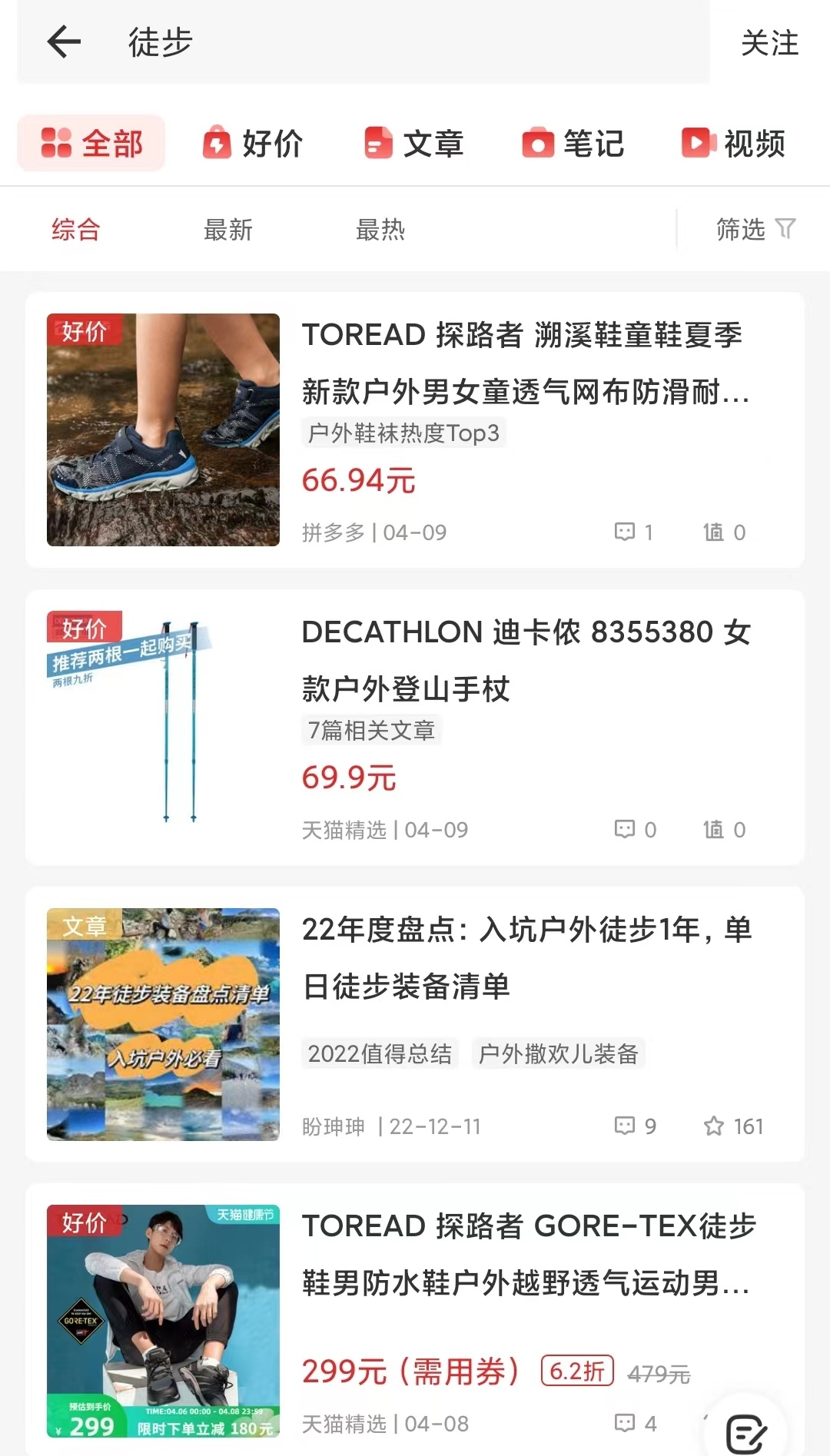Tap the 2022值得总结 tag
The image size is (830, 1456).
[x=380, y=1053]
